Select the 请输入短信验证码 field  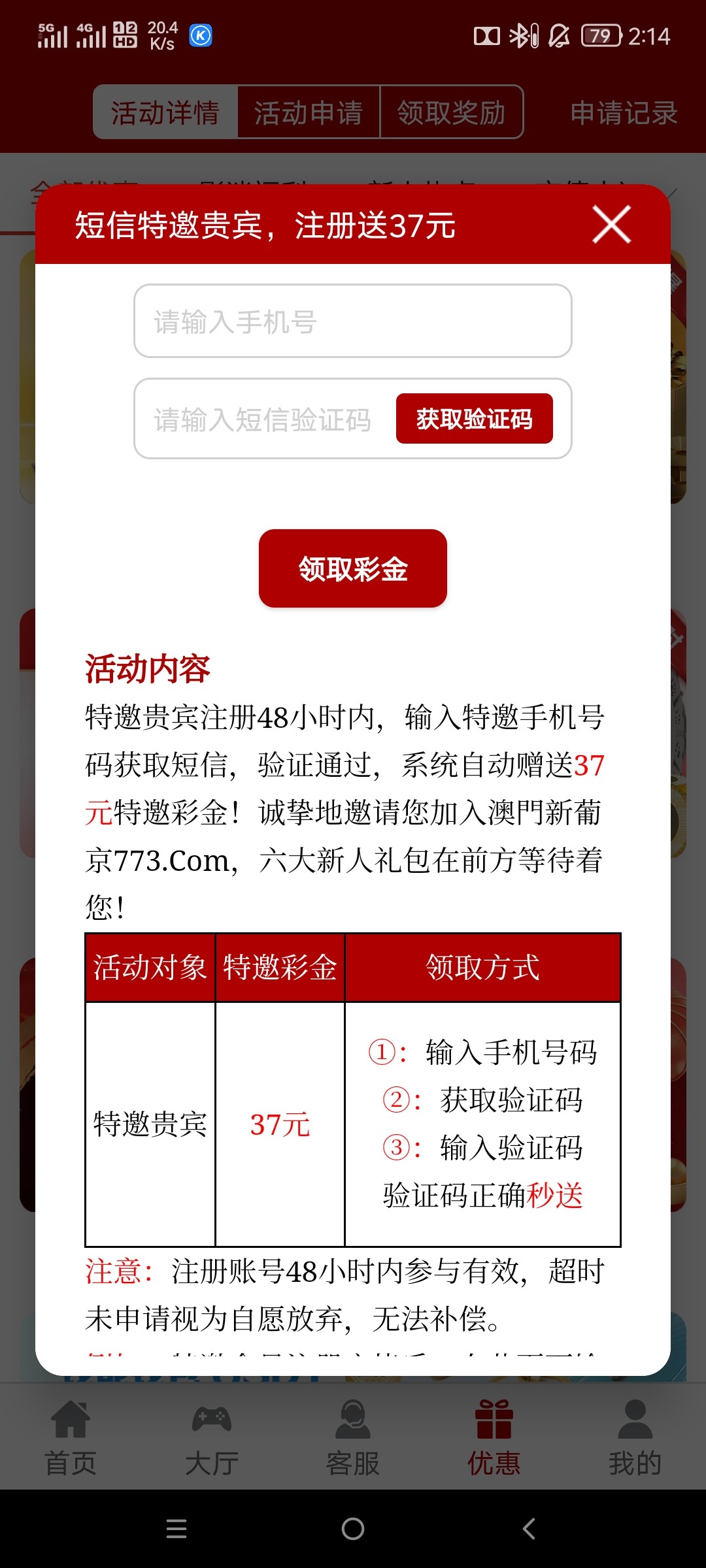(263, 419)
